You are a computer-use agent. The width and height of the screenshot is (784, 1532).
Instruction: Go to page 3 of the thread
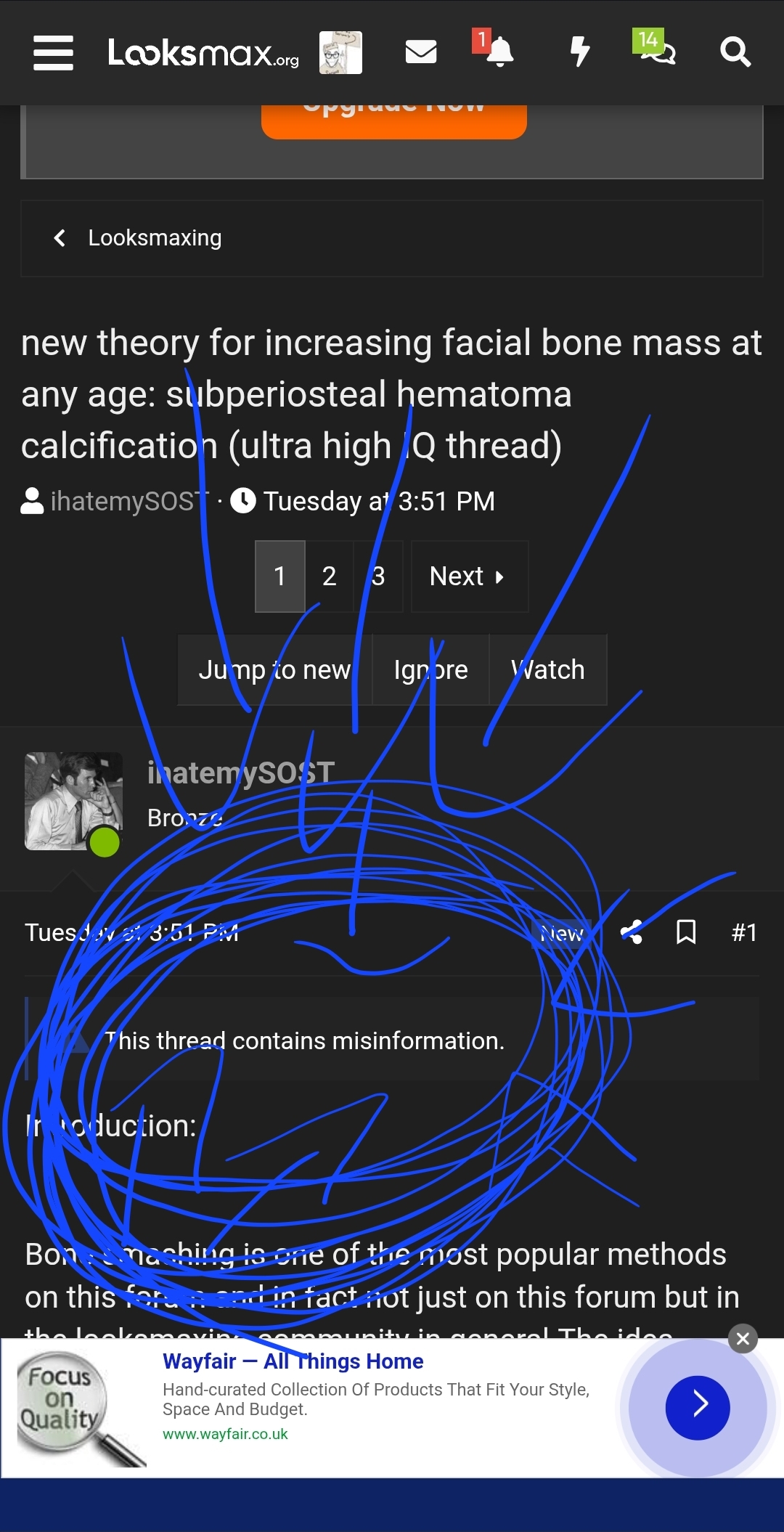[378, 576]
